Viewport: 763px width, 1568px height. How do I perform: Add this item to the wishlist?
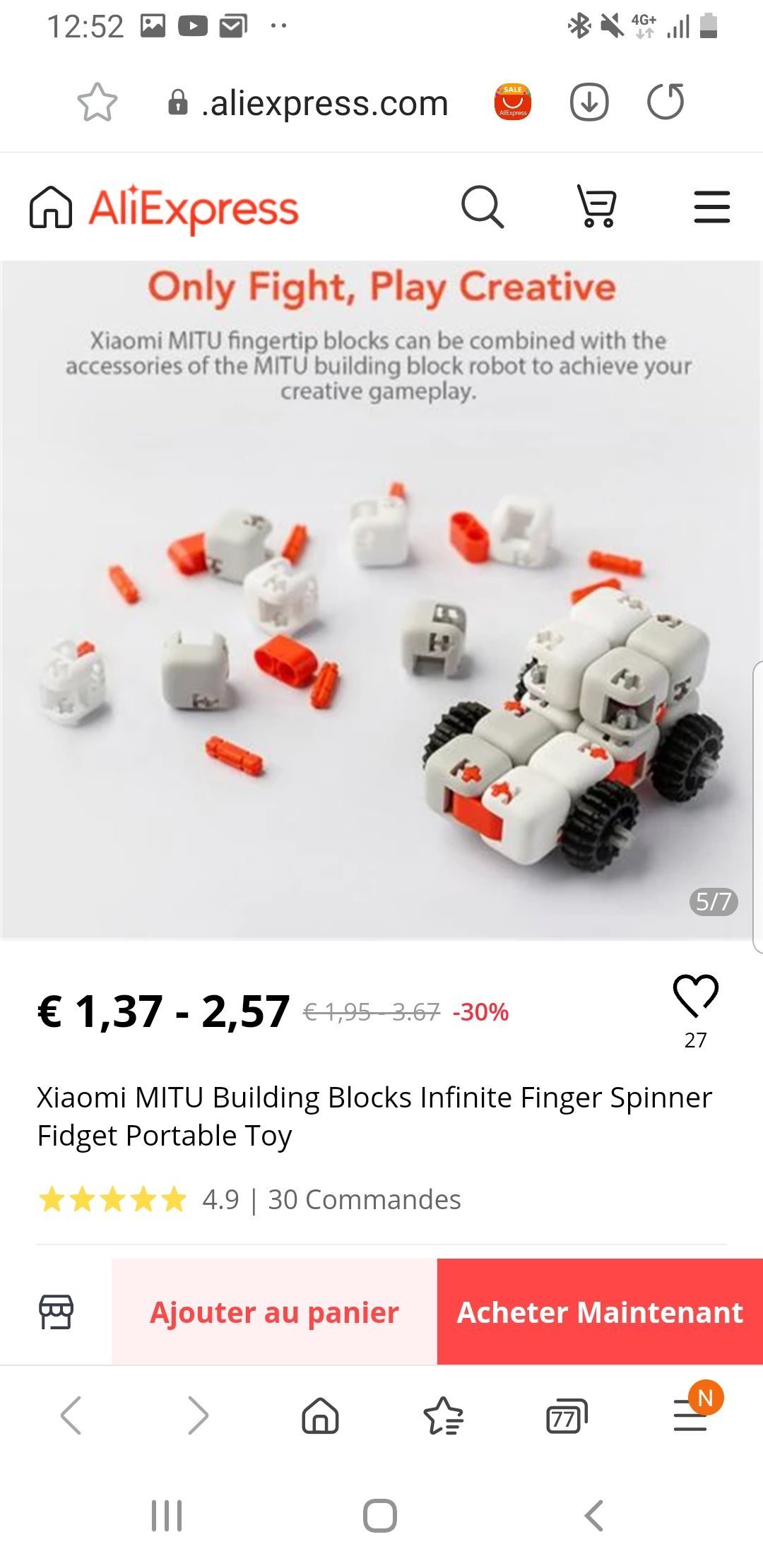(696, 996)
